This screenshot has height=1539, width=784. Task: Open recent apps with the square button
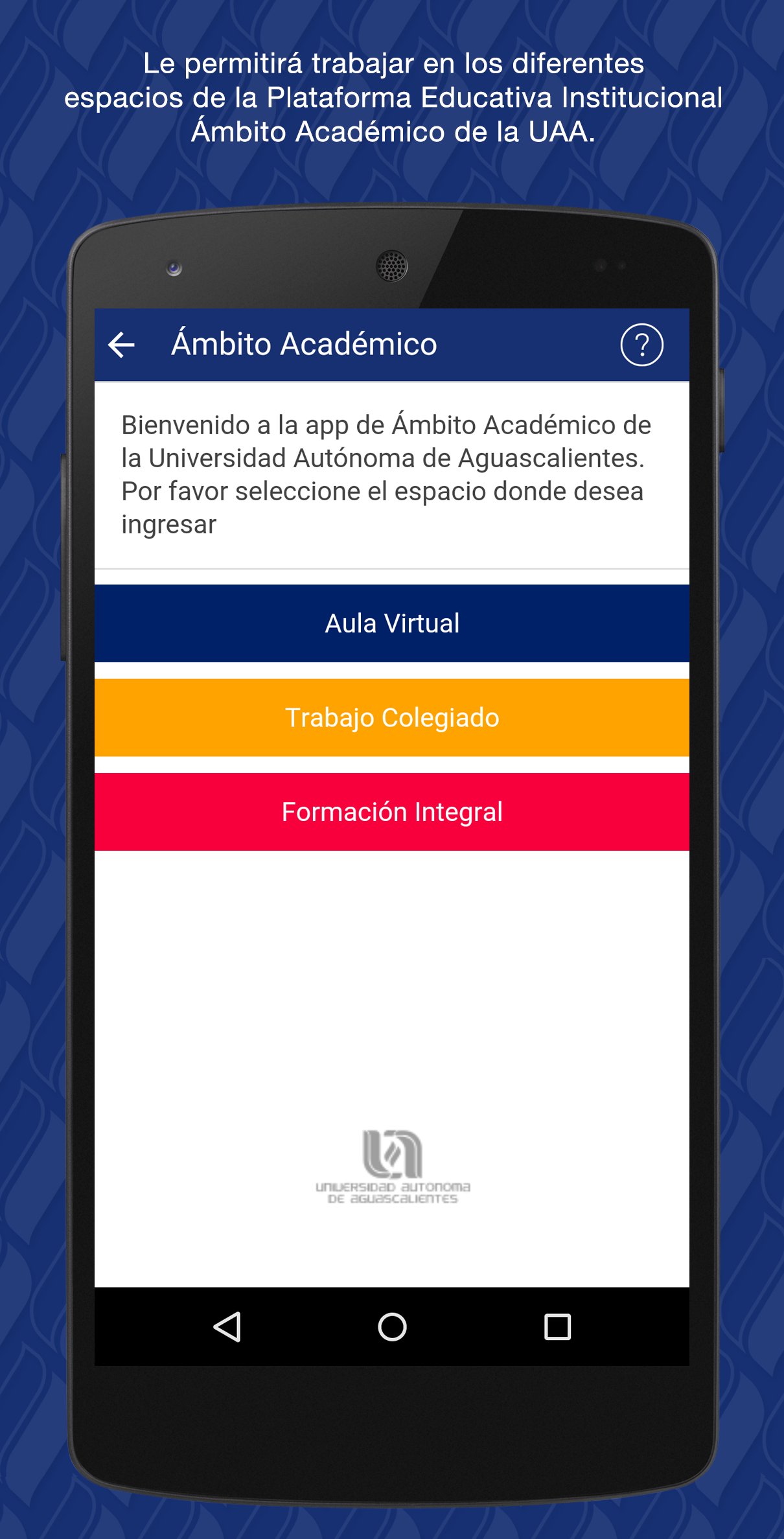(556, 1325)
